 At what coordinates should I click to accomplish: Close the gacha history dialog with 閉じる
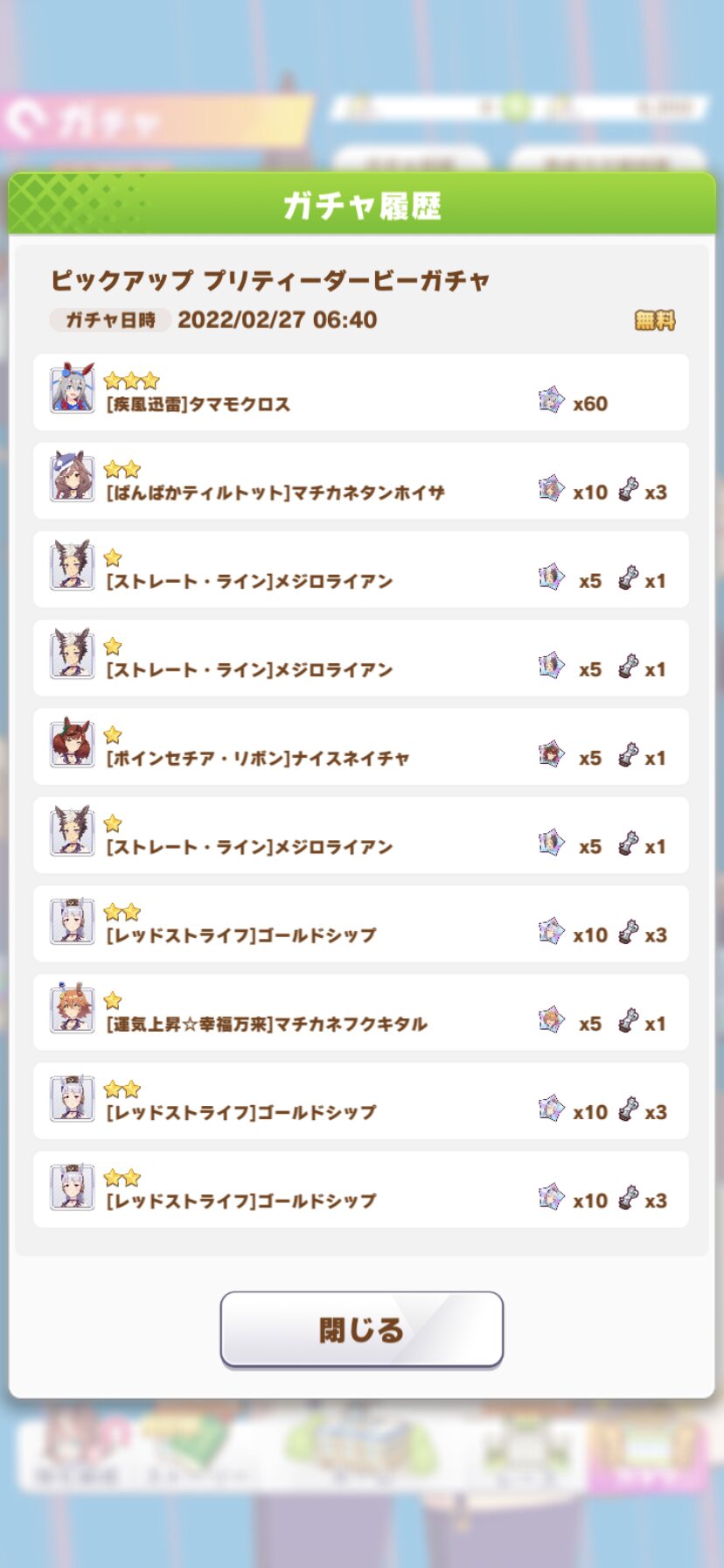click(x=361, y=1329)
